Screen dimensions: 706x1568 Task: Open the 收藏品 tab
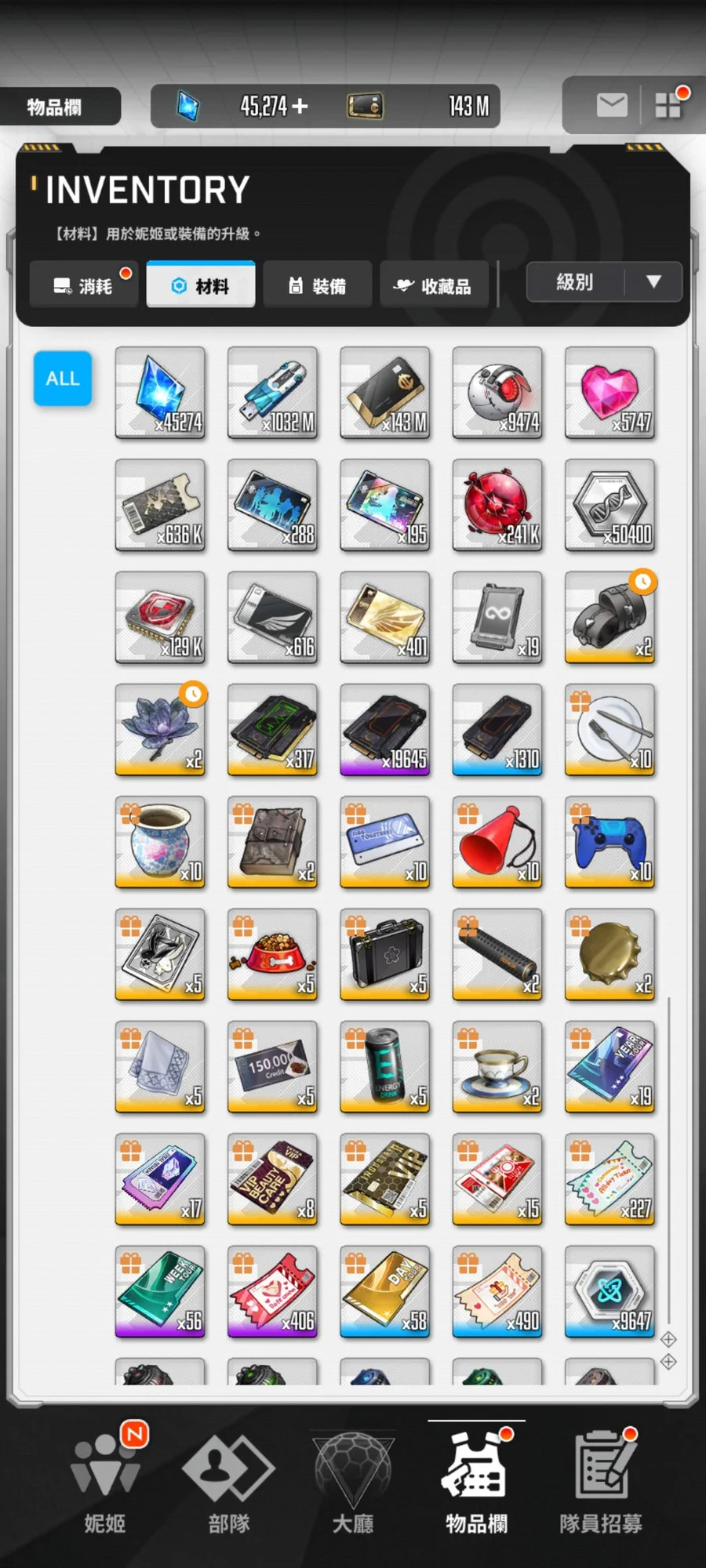(x=434, y=285)
